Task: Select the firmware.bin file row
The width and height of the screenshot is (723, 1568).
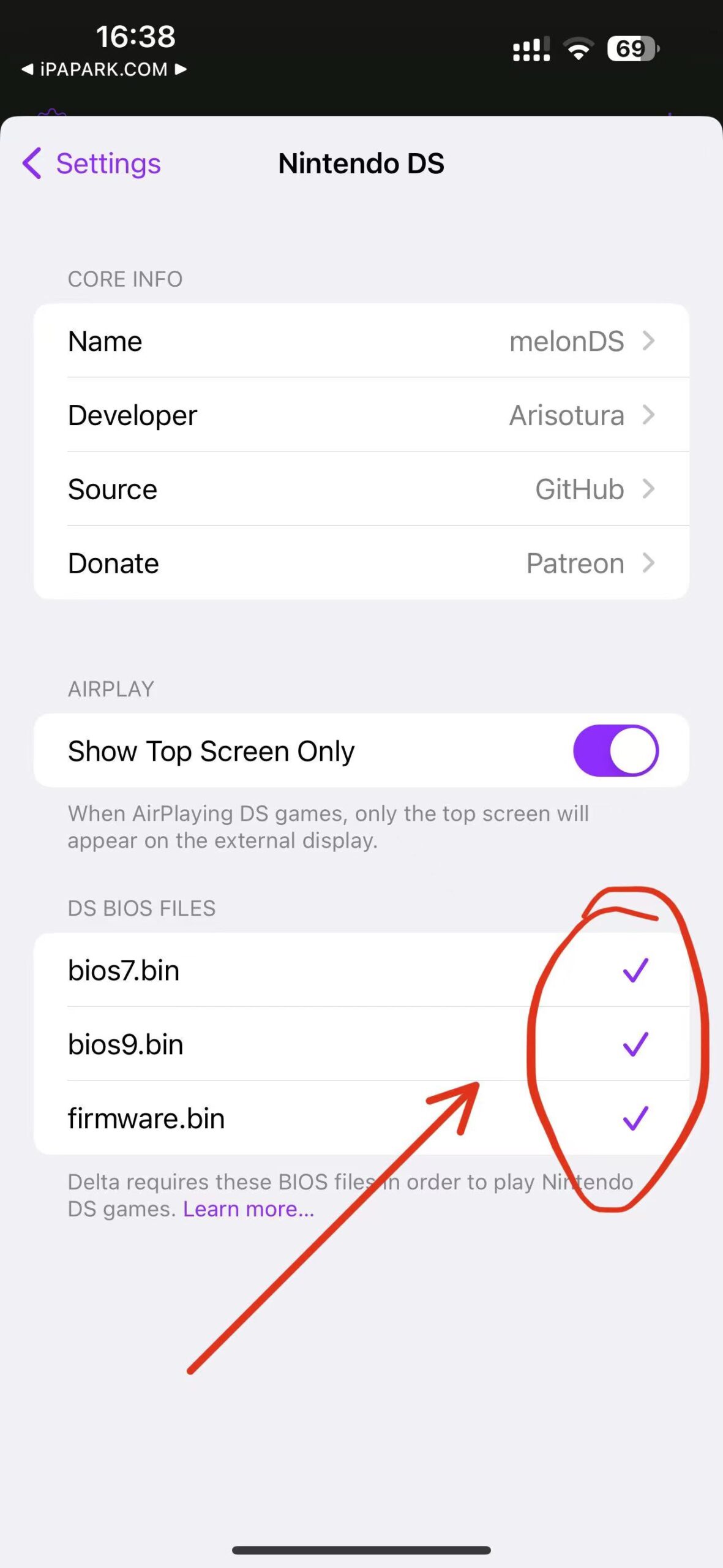Action: tap(361, 1118)
